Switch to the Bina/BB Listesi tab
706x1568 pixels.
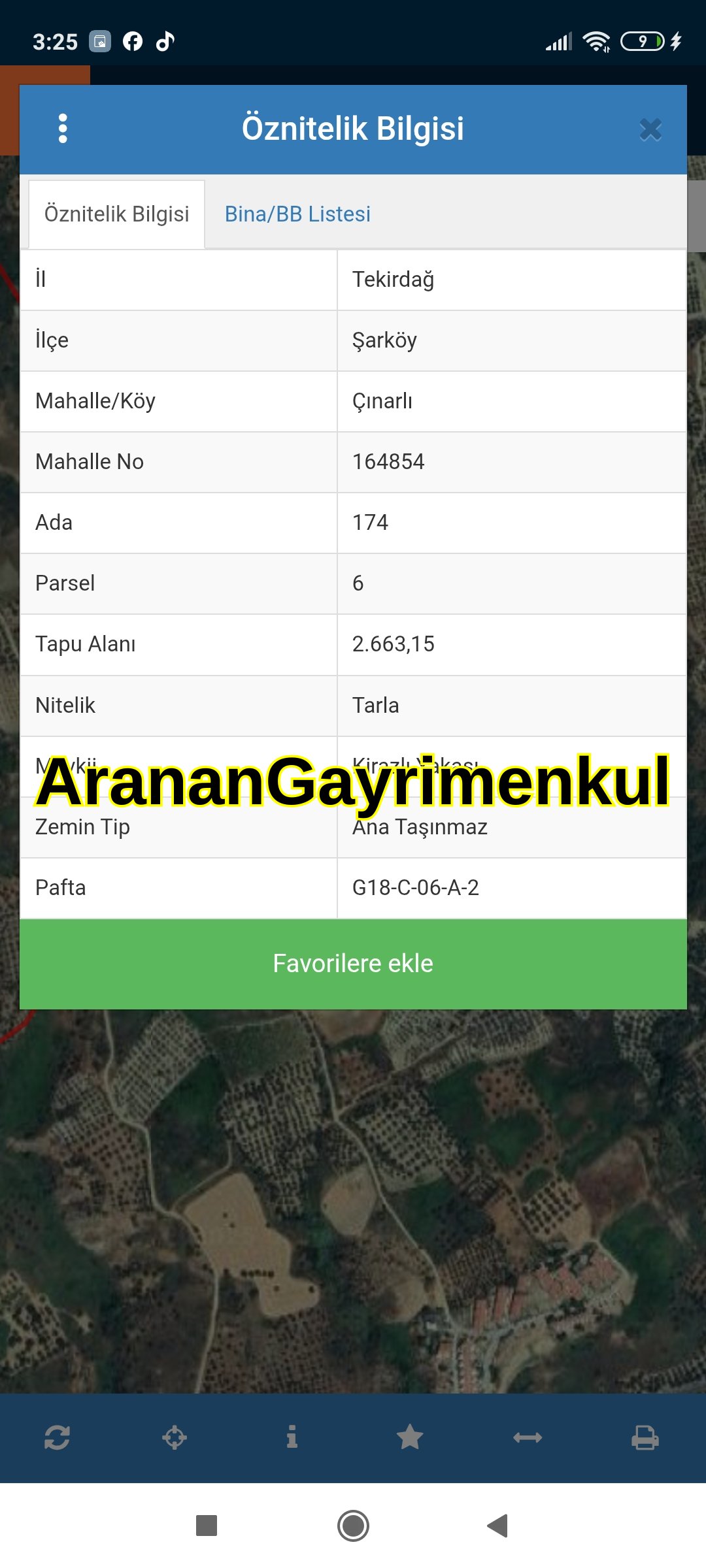click(297, 214)
